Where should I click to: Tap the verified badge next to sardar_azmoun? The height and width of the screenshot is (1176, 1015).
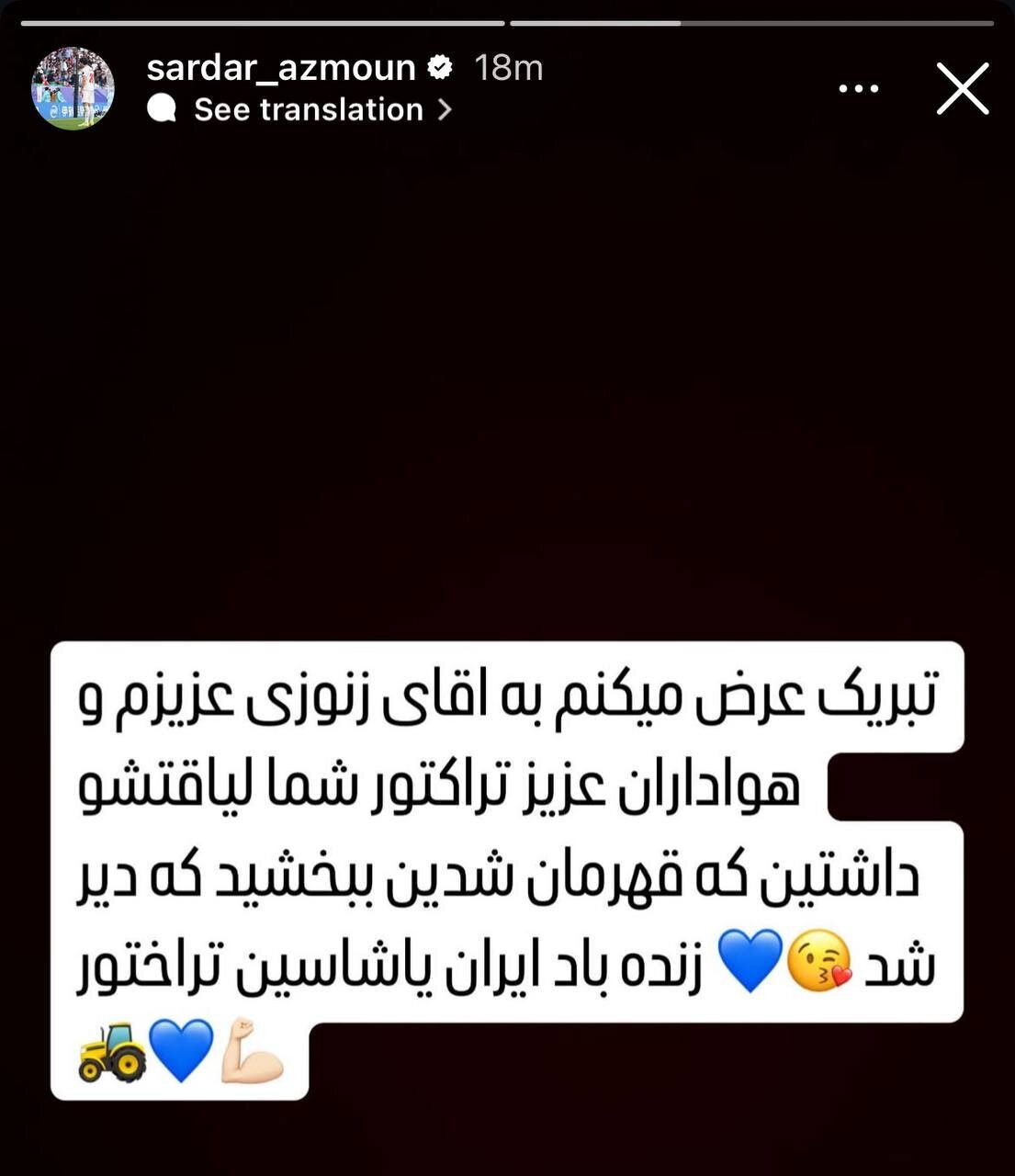pos(441,66)
